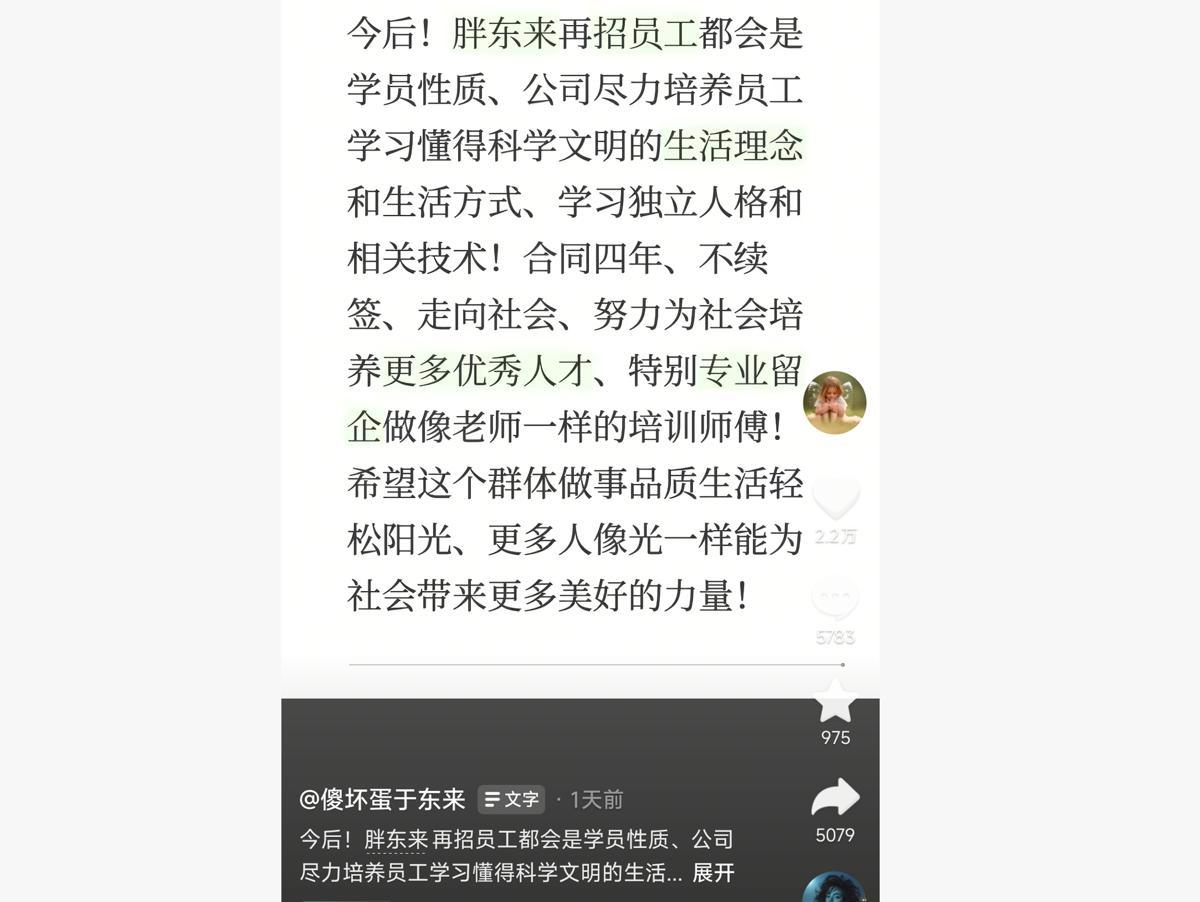This screenshot has height=902, width=1200.
Task: Like this post with the heart icon
Action: [835, 498]
